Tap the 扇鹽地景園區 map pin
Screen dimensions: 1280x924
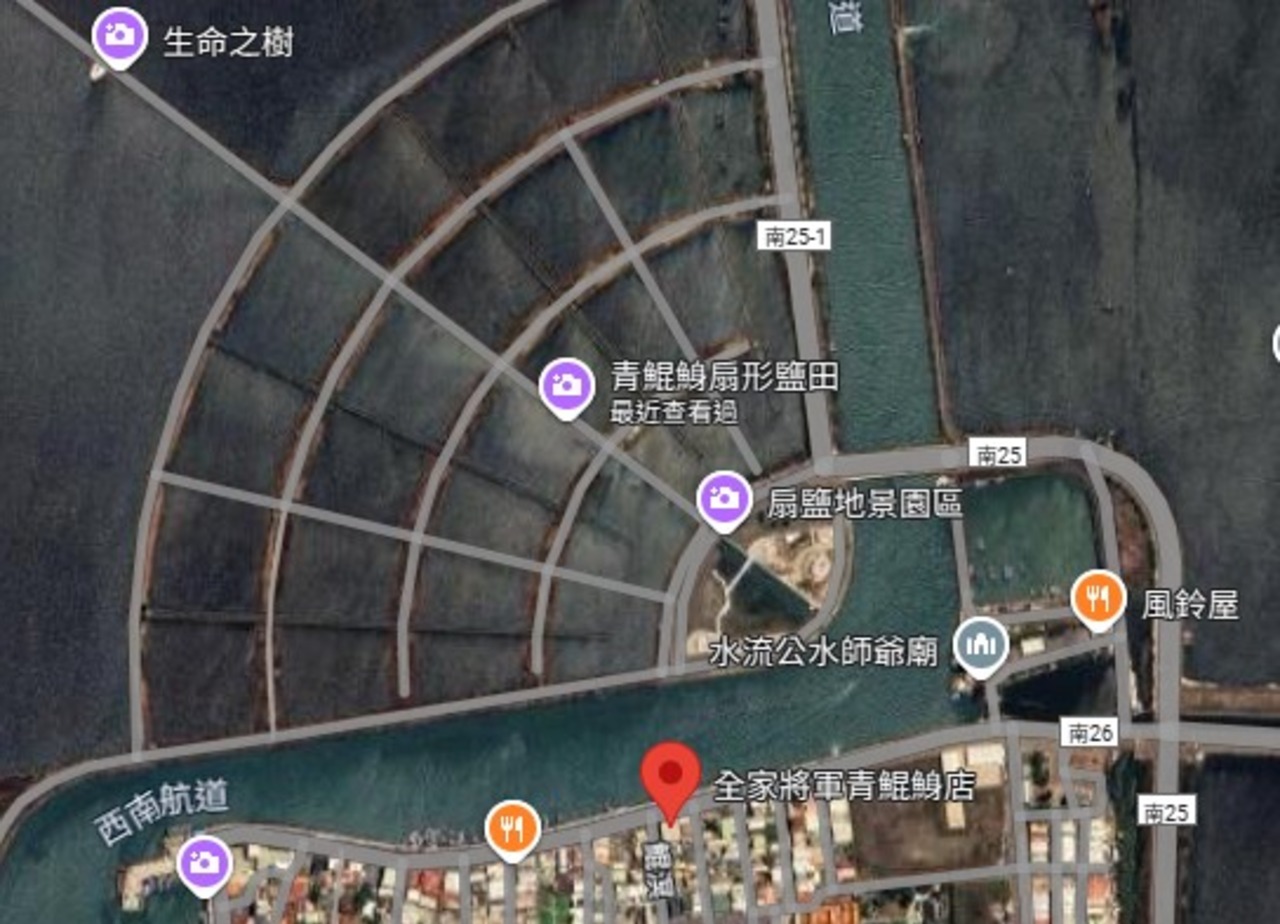pos(724,498)
